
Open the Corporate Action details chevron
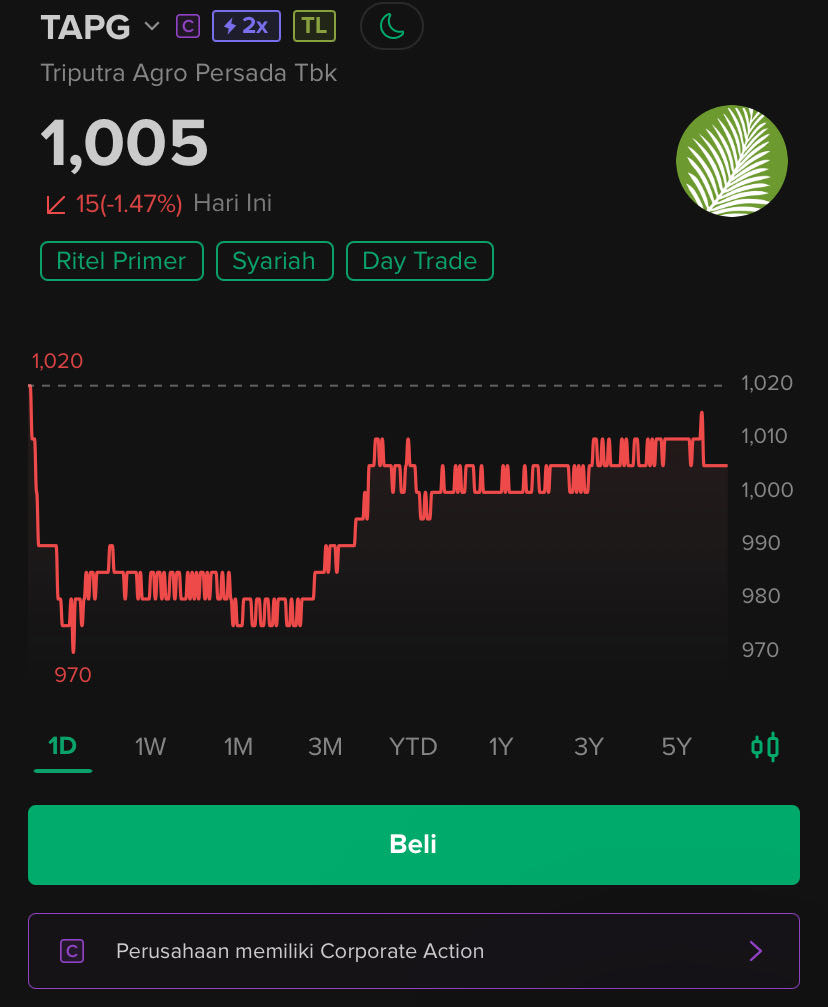point(756,951)
